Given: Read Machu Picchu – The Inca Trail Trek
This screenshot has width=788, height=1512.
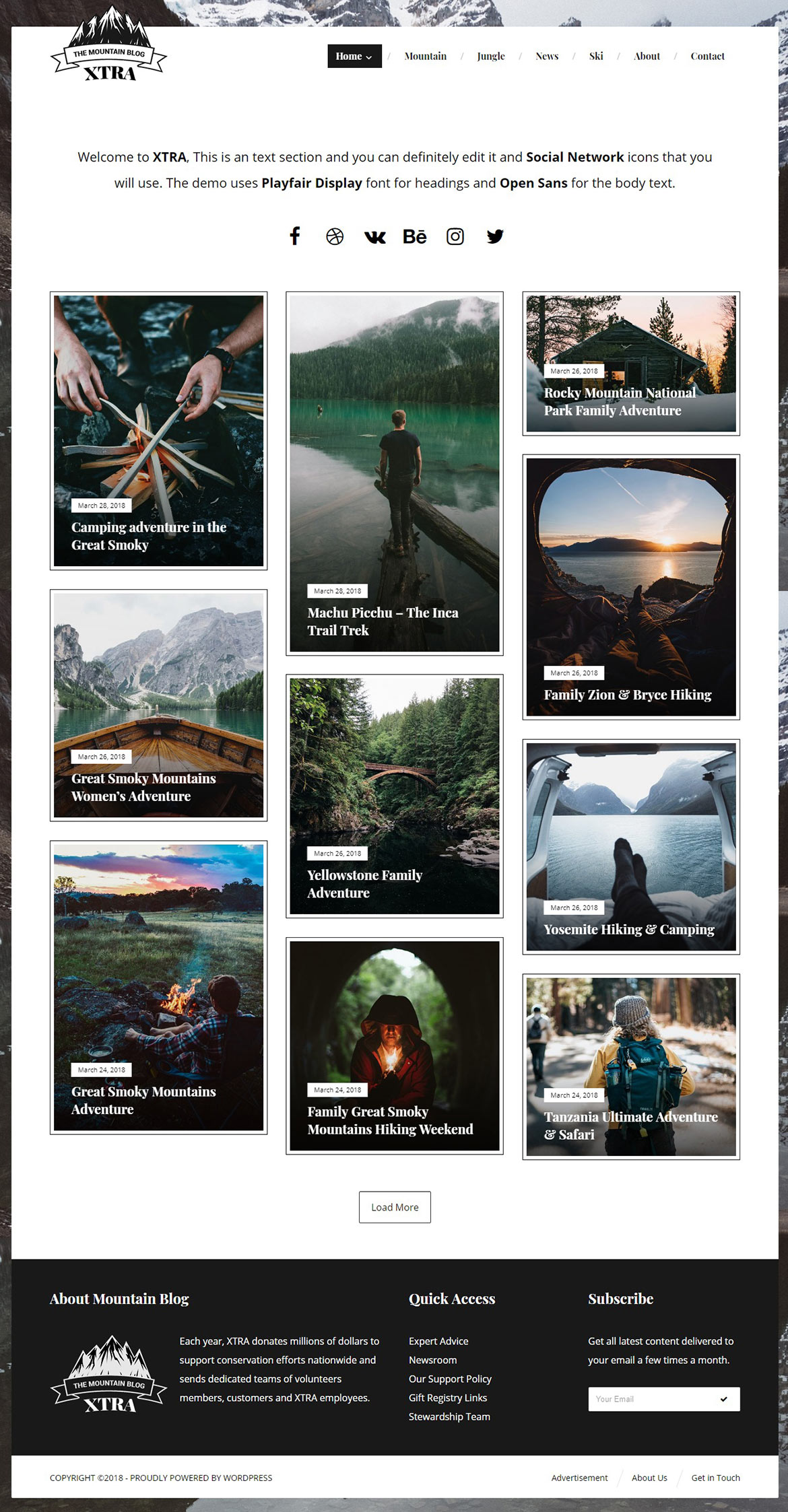Looking at the screenshot, I should click(383, 621).
